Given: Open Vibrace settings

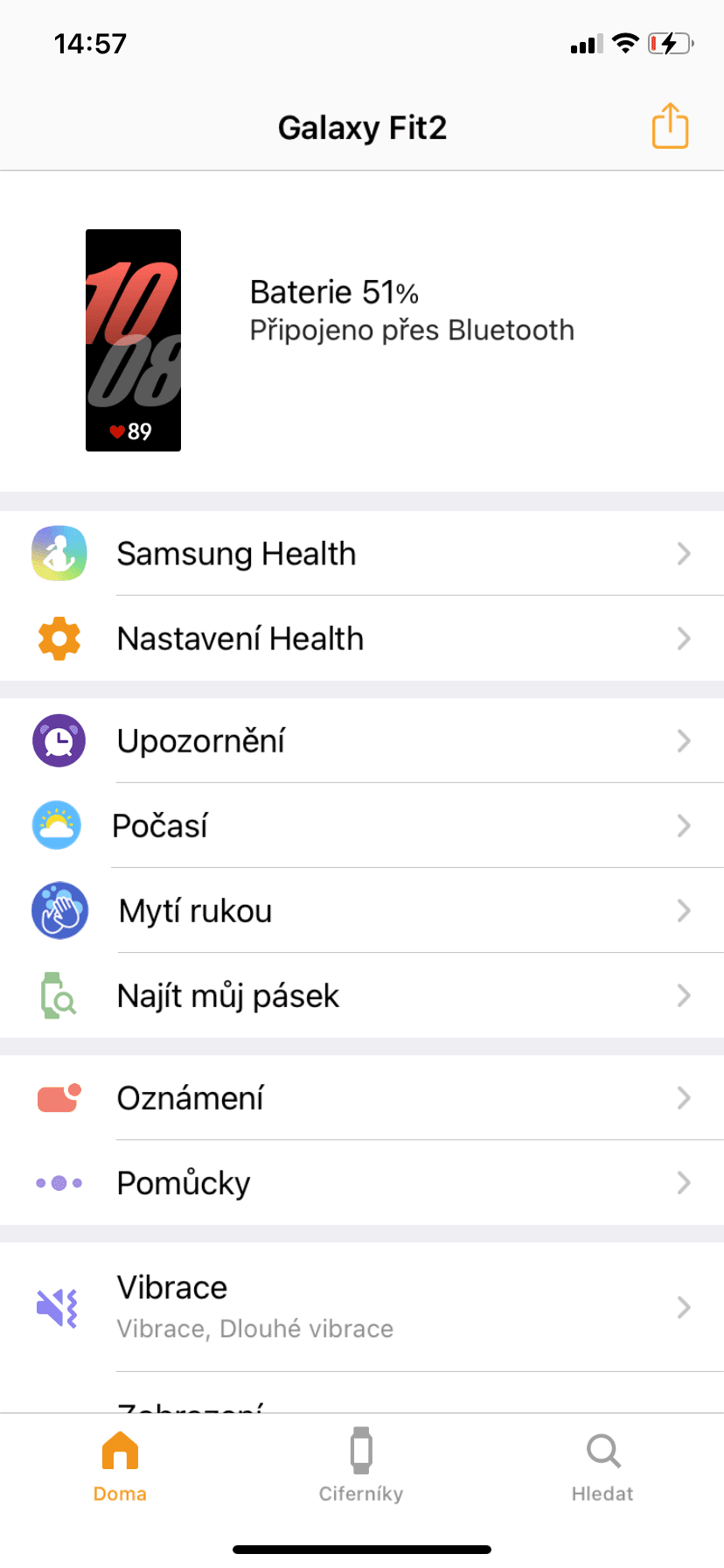Looking at the screenshot, I should point(362,1307).
